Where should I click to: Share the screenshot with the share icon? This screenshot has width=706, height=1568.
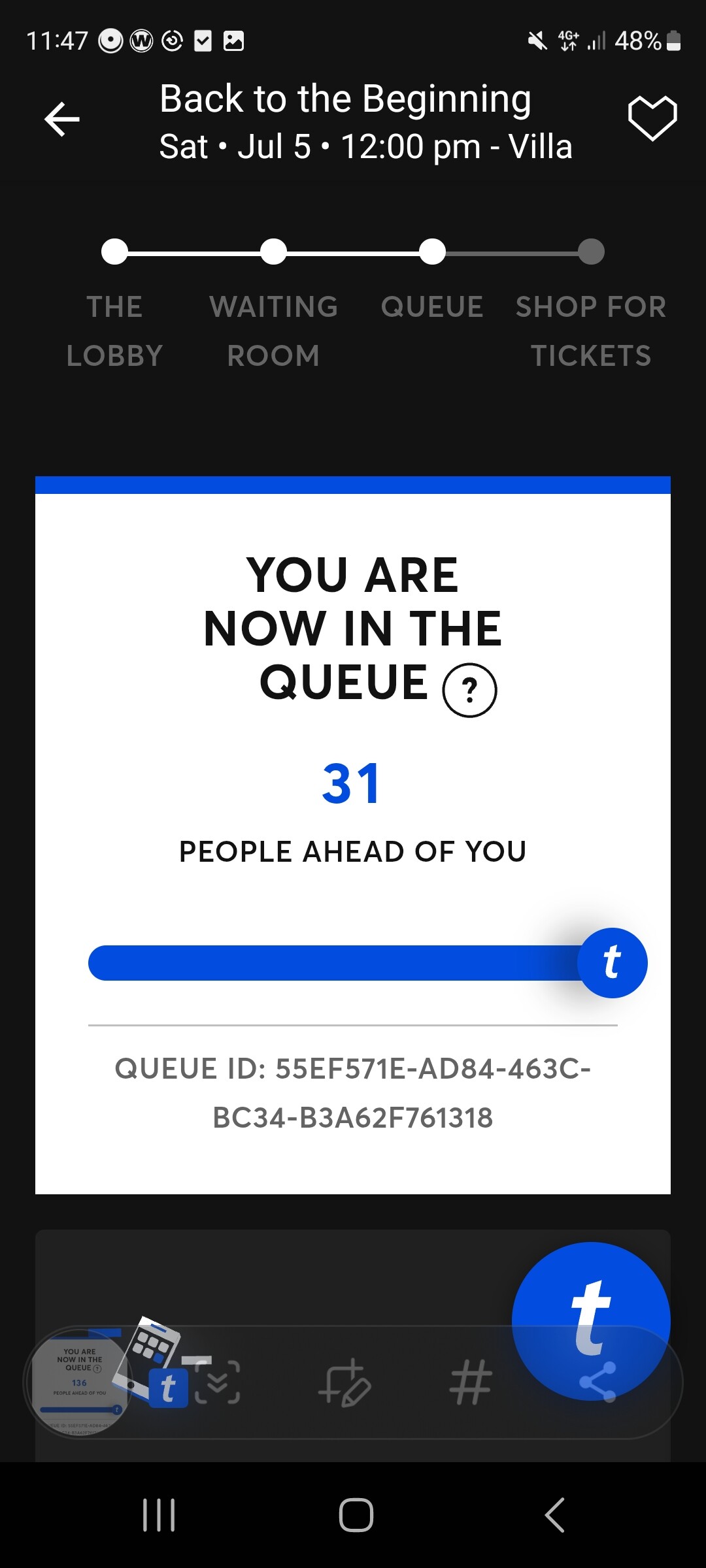click(x=597, y=1382)
